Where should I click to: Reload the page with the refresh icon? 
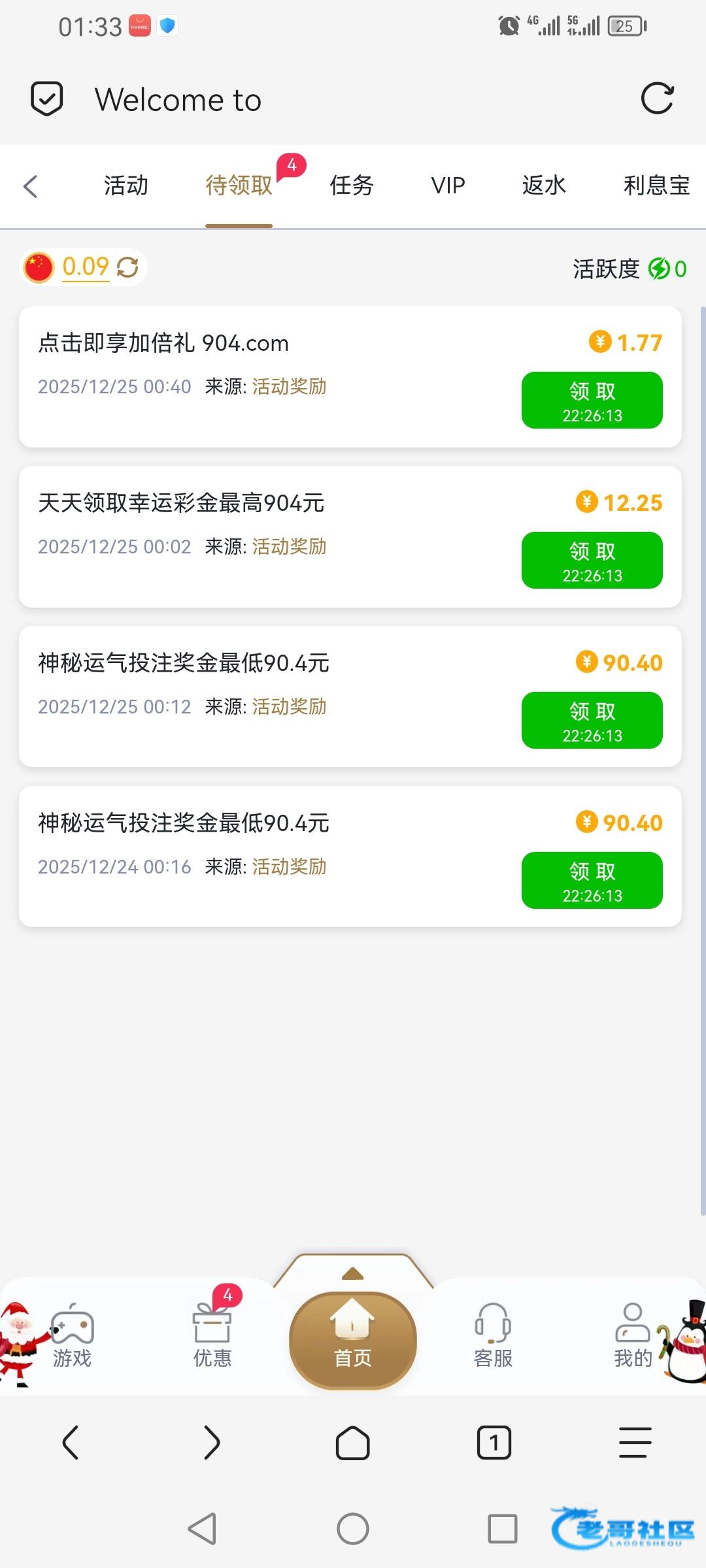point(657,99)
